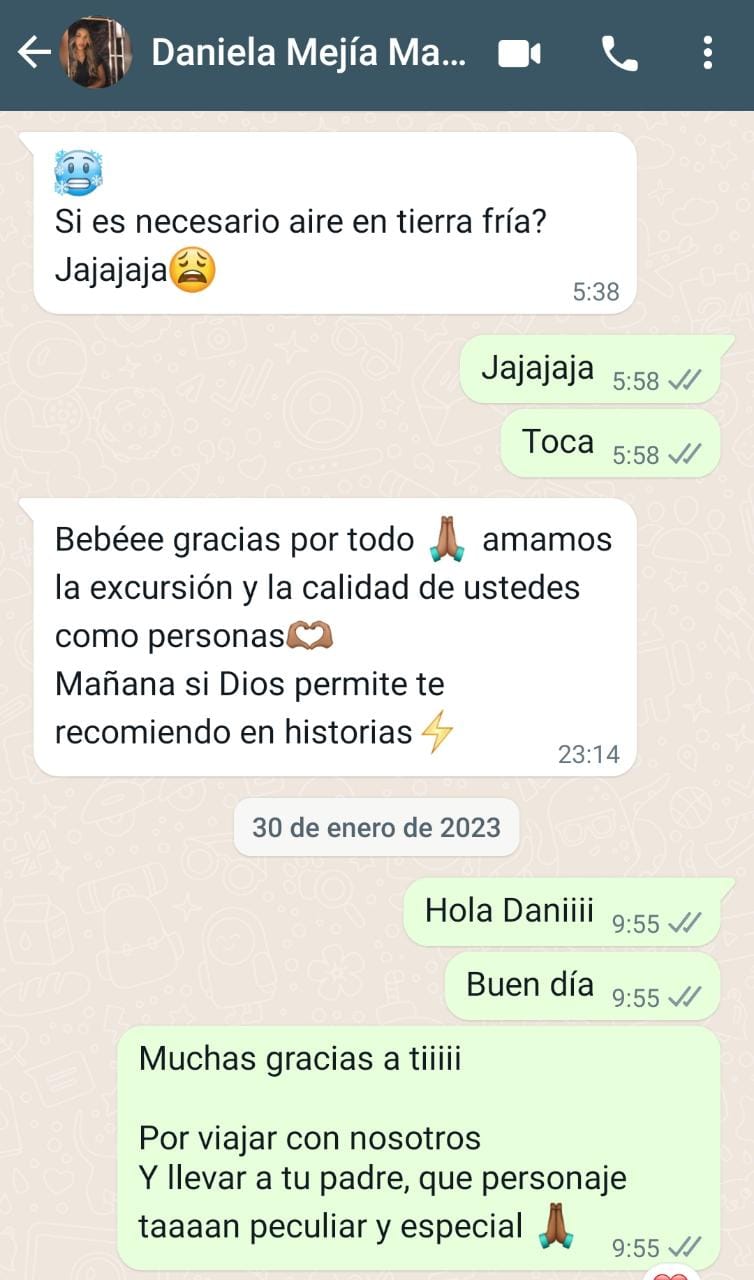Start a voice call with Daniela
Viewport: 754px width, 1280px height.
[x=621, y=52]
